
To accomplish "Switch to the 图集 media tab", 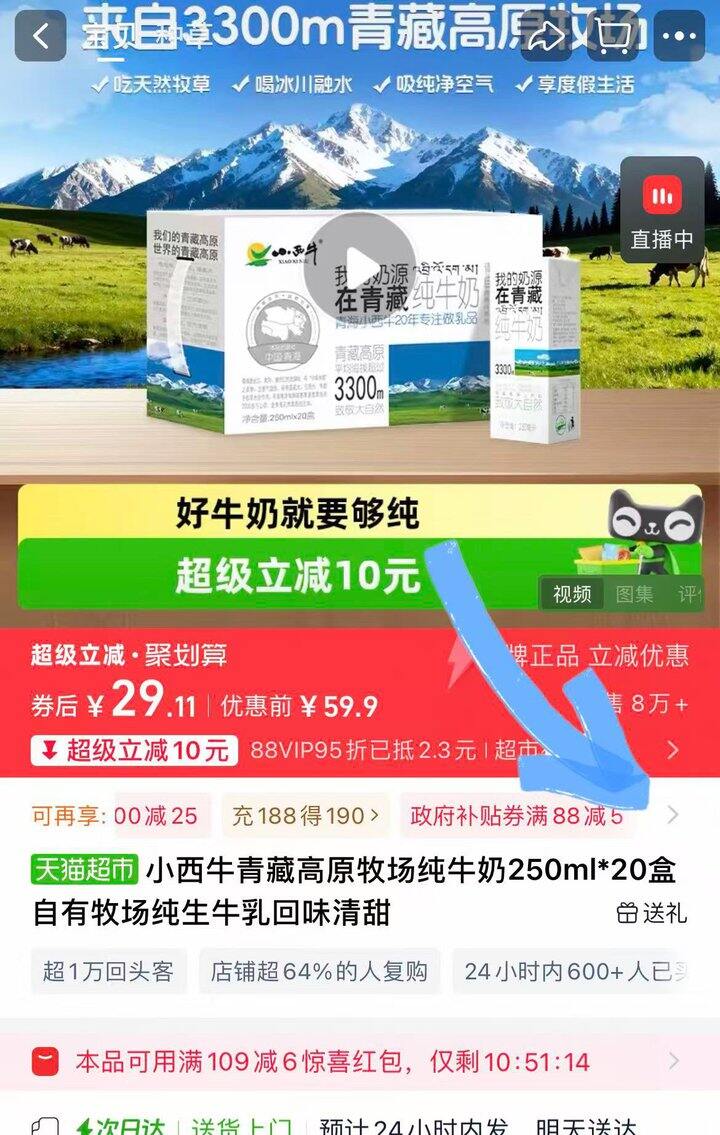I will coord(635,594).
